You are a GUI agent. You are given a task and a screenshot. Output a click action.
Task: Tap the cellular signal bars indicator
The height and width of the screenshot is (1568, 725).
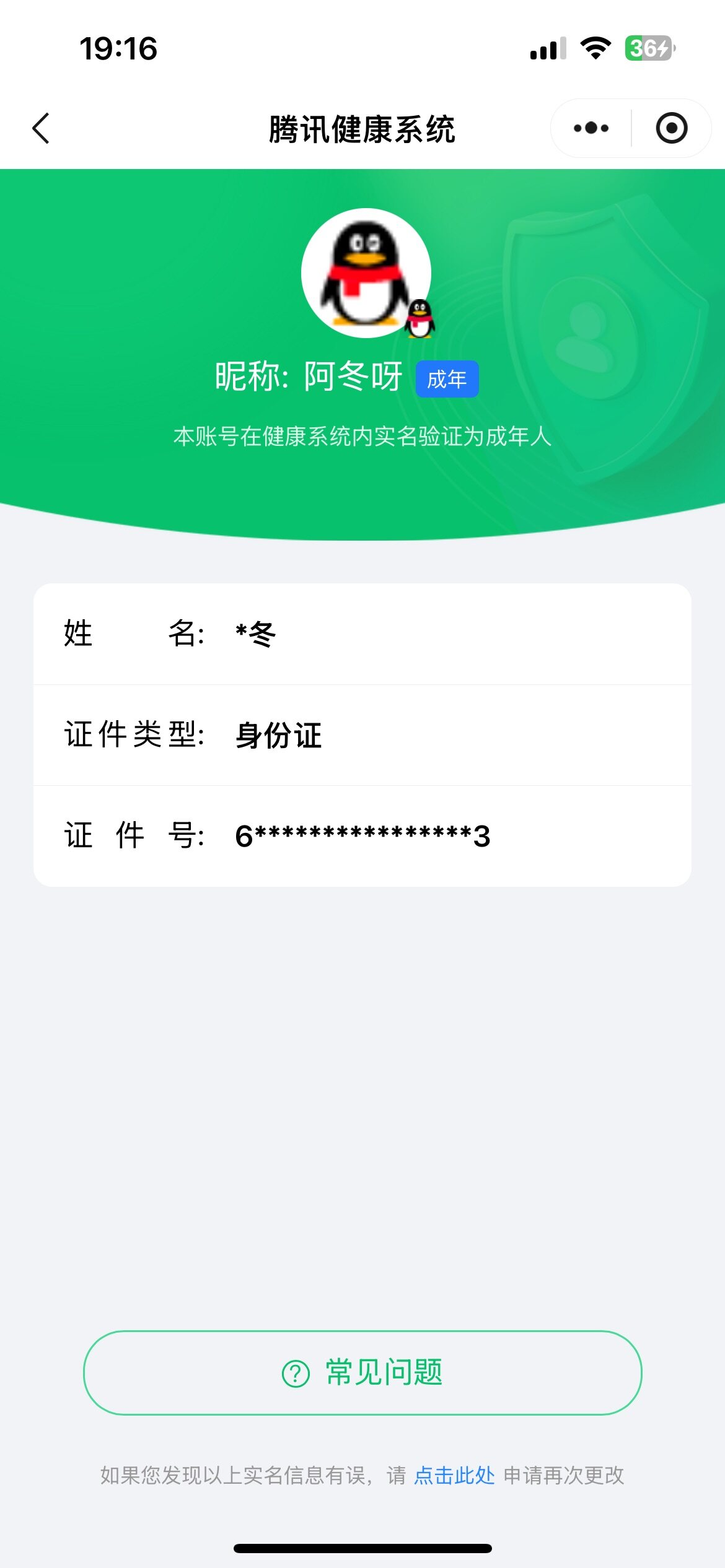548,48
